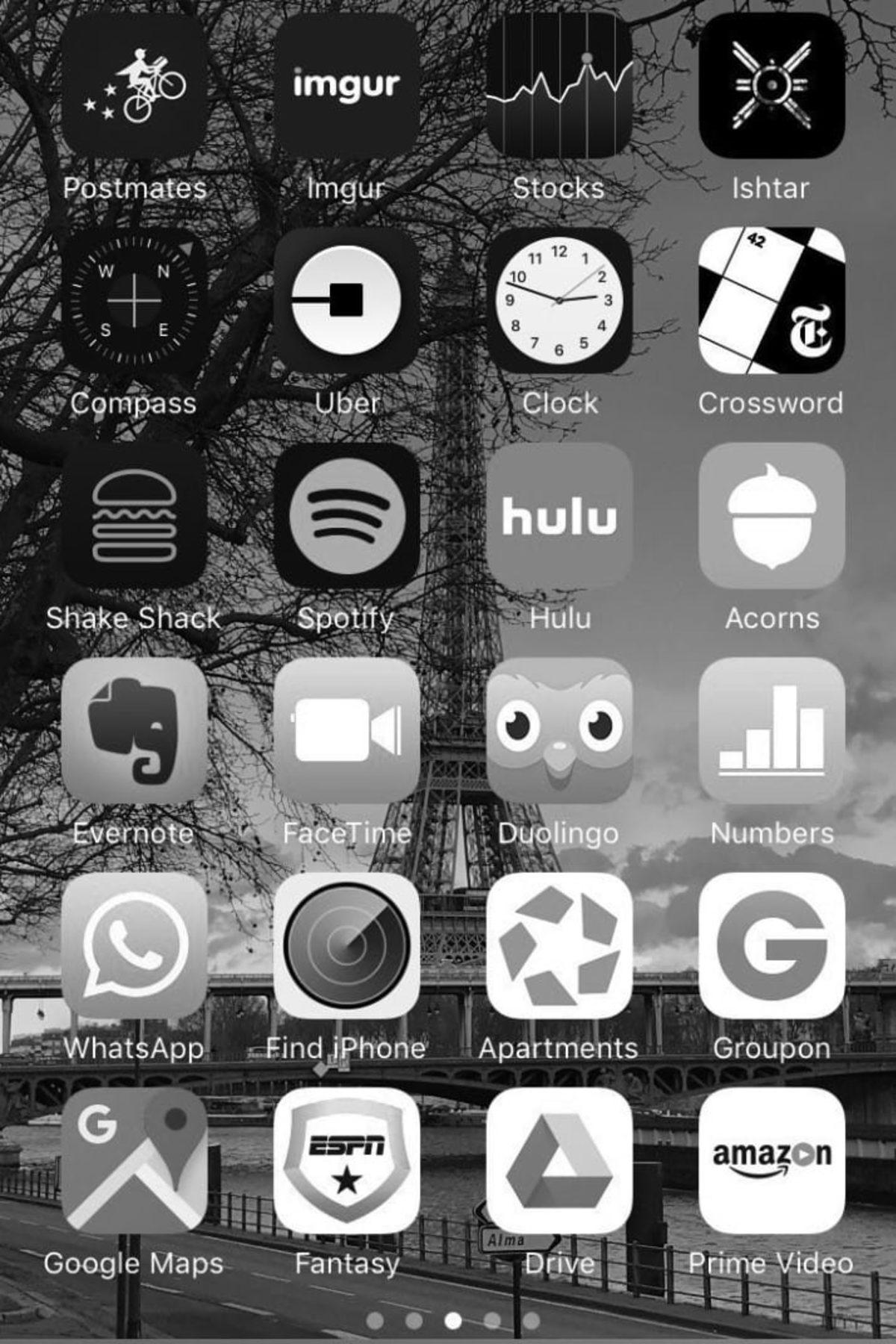Check the Stocks app
The image size is (896, 1344).
click(559, 87)
